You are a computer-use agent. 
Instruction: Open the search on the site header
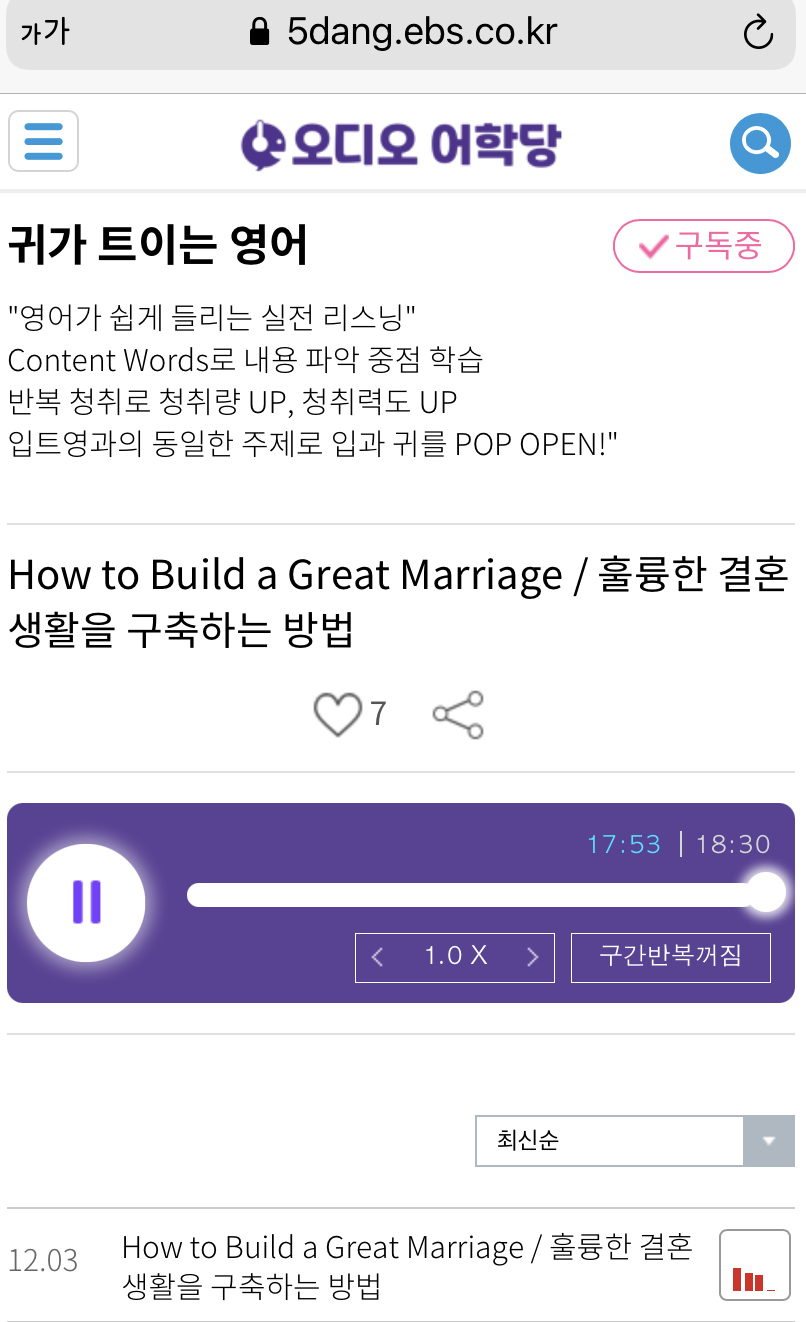759,143
